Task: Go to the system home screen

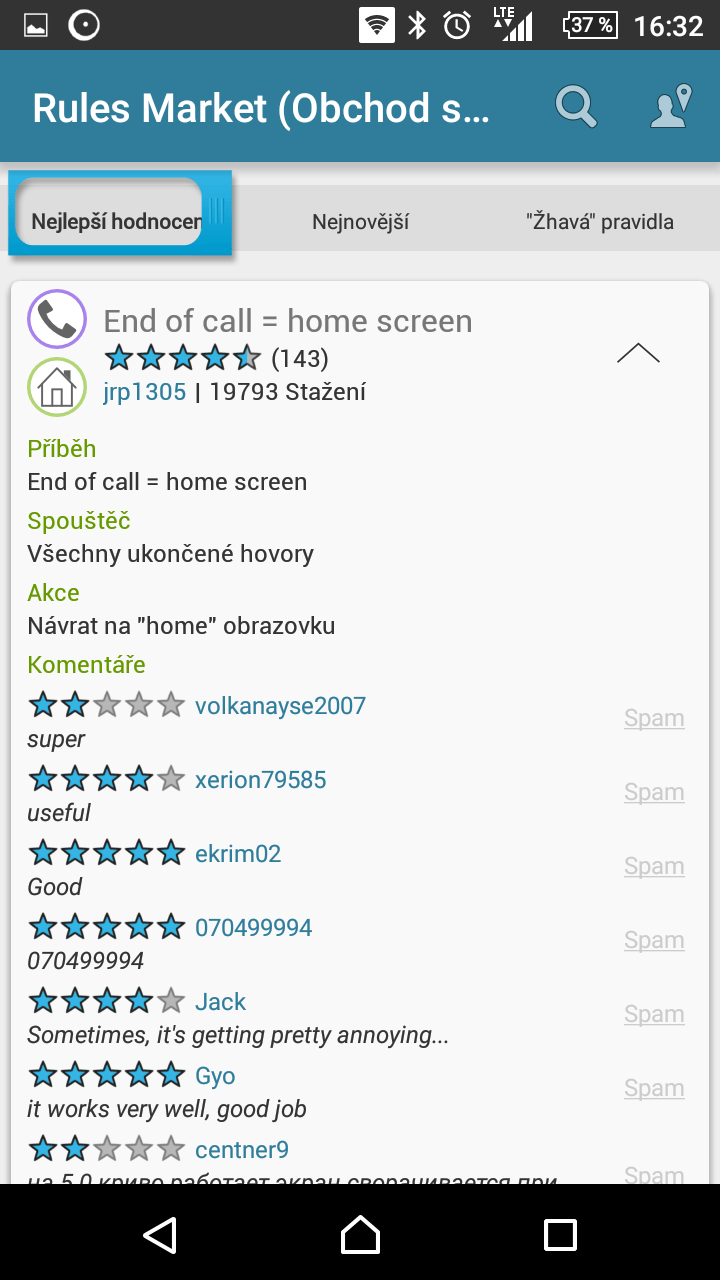Action: [360, 1234]
